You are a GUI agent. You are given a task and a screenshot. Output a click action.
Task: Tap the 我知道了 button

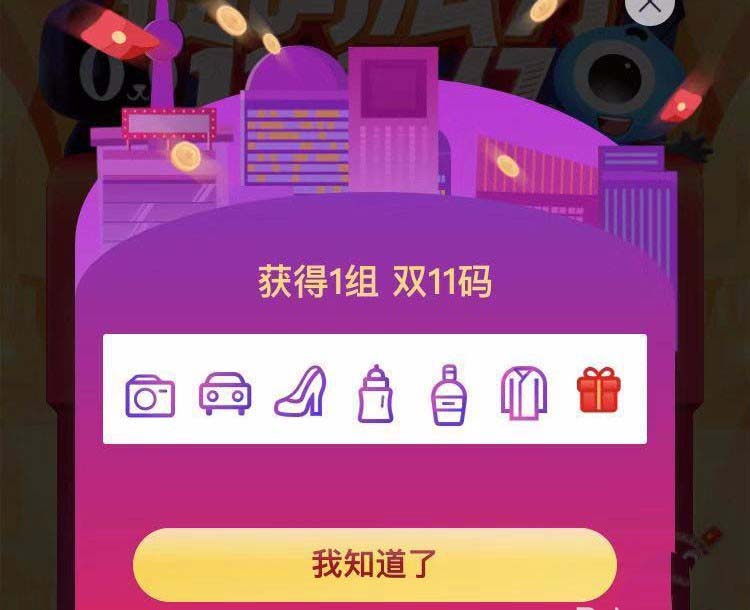click(x=374, y=564)
